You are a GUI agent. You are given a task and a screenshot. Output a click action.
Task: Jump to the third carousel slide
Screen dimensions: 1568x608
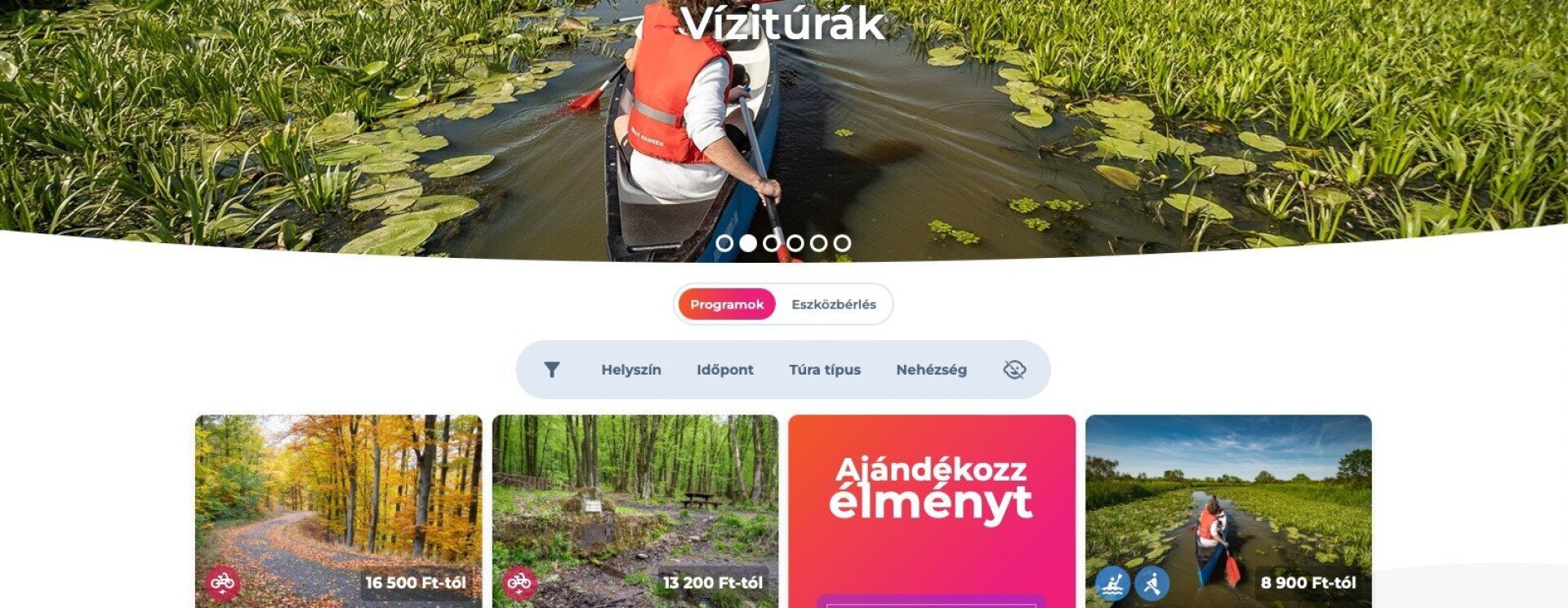[771, 243]
